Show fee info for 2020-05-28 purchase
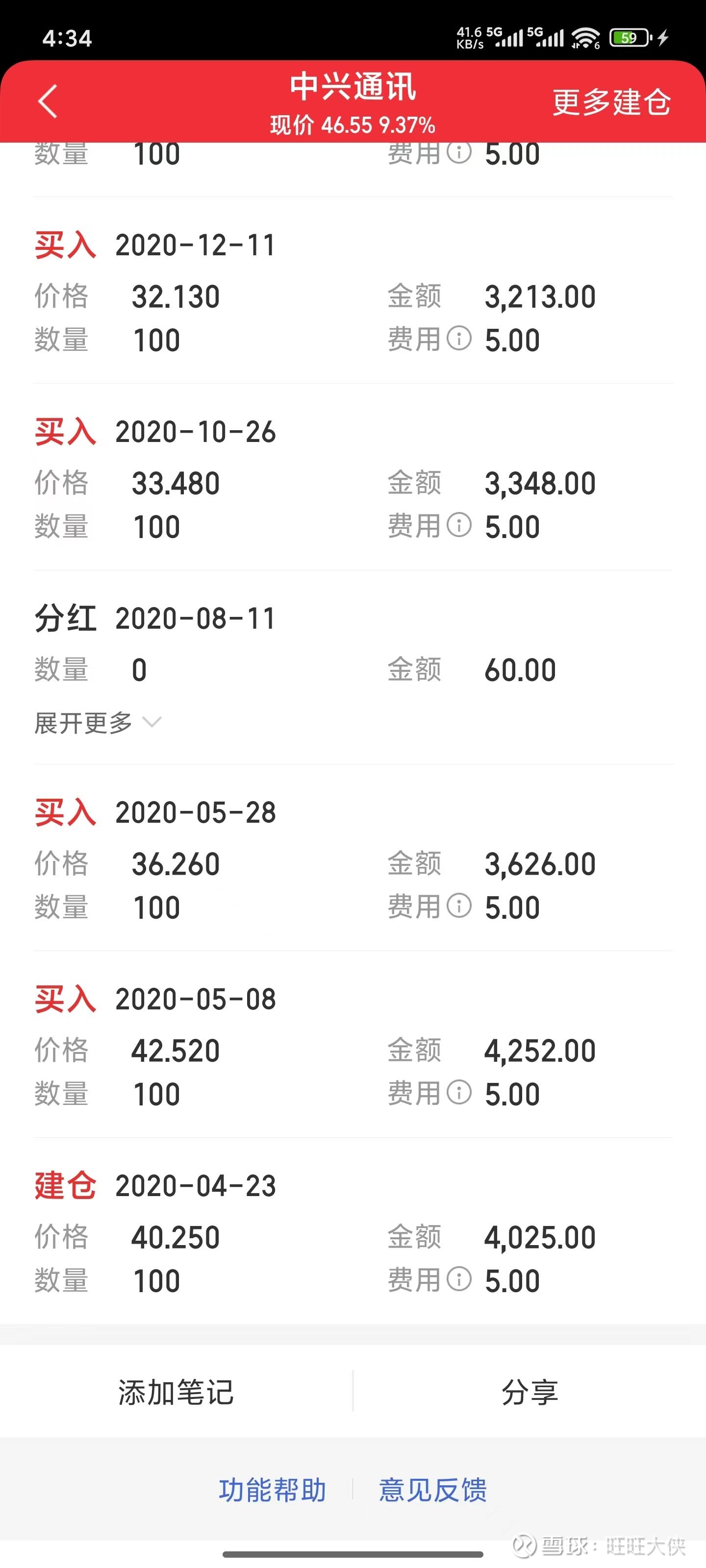This screenshot has width=706, height=1568. tap(459, 906)
